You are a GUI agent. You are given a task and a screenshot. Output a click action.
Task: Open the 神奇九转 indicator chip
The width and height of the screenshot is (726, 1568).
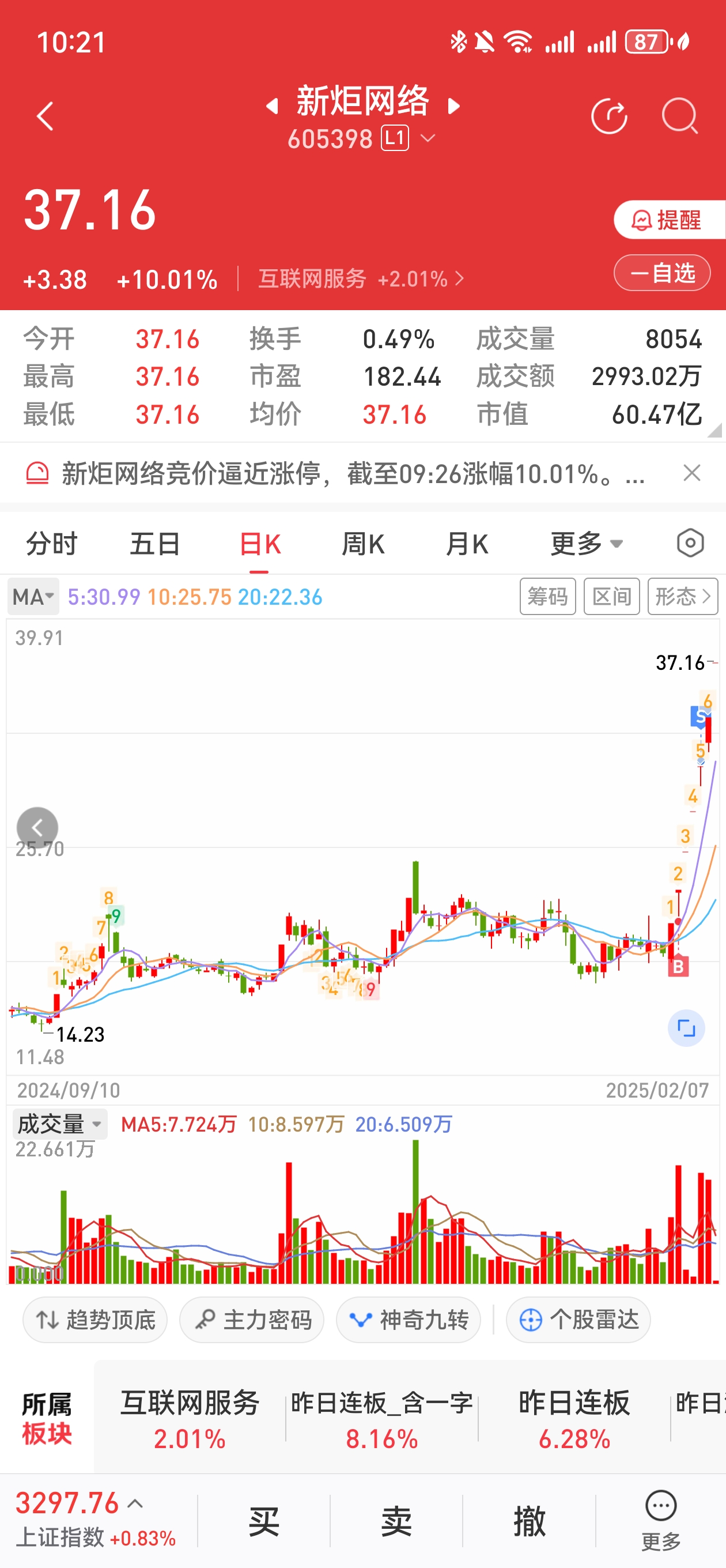[409, 1320]
